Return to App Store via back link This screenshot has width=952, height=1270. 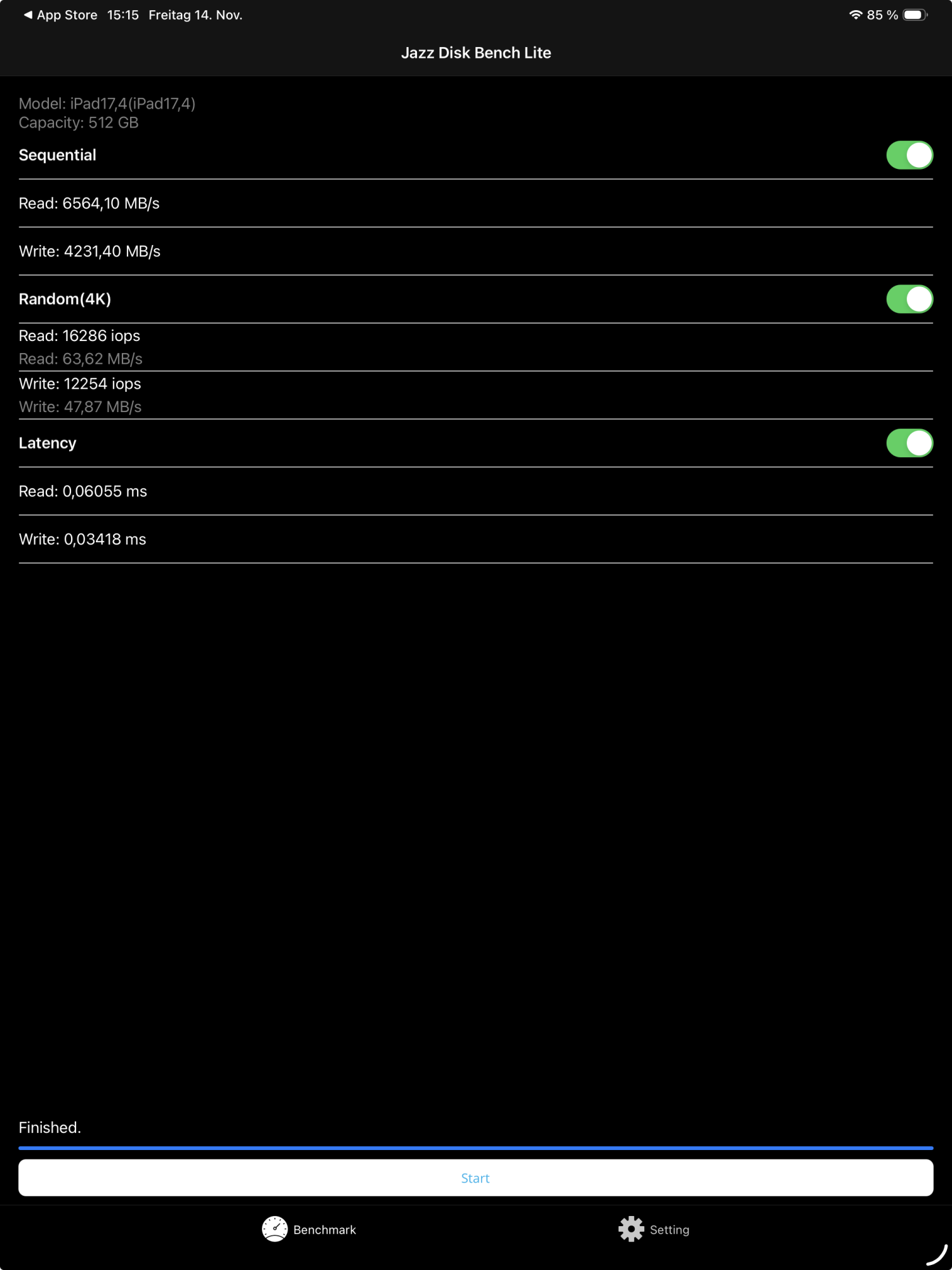click(x=60, y=15)
